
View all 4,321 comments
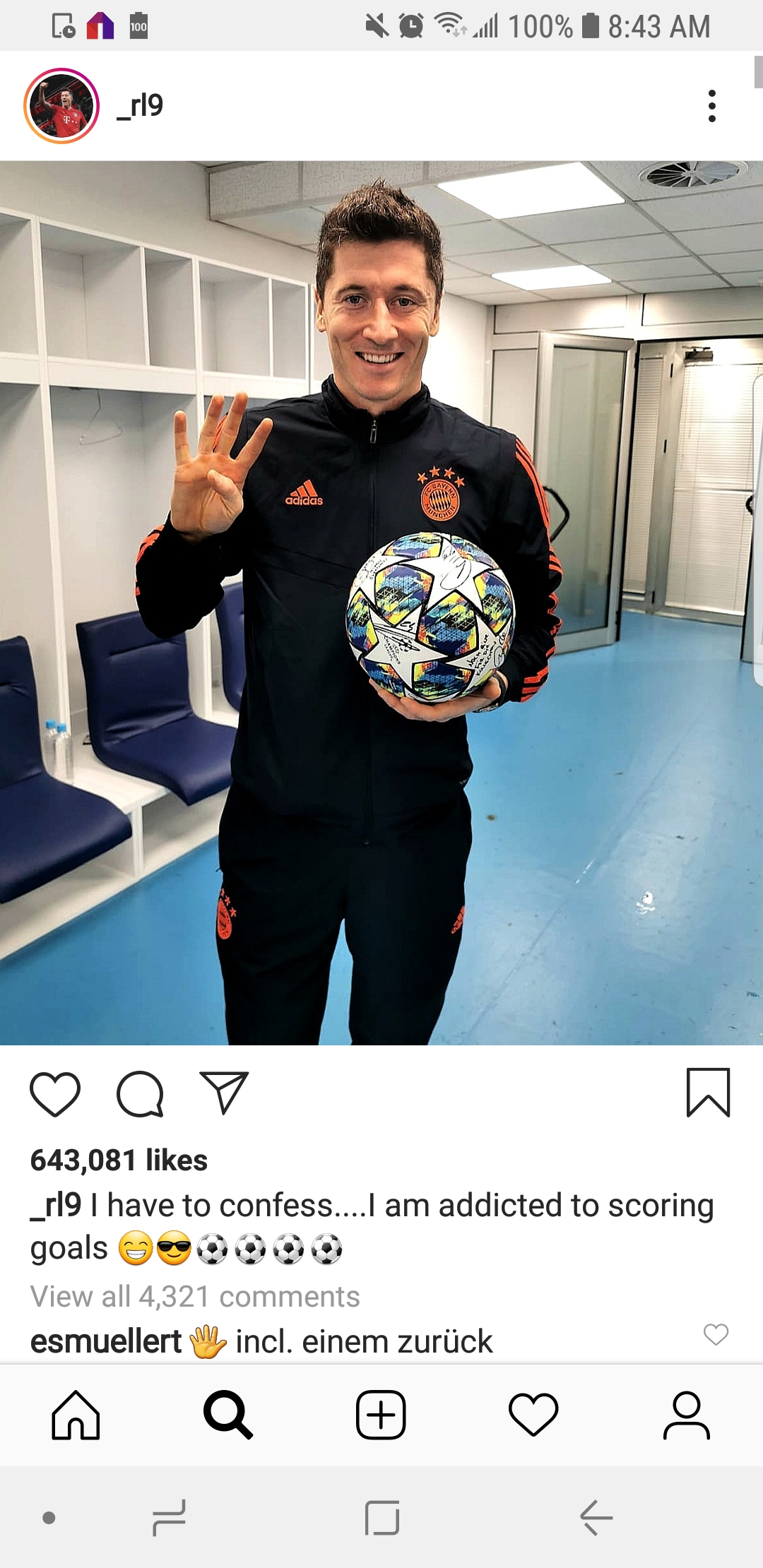[195, 1297]
